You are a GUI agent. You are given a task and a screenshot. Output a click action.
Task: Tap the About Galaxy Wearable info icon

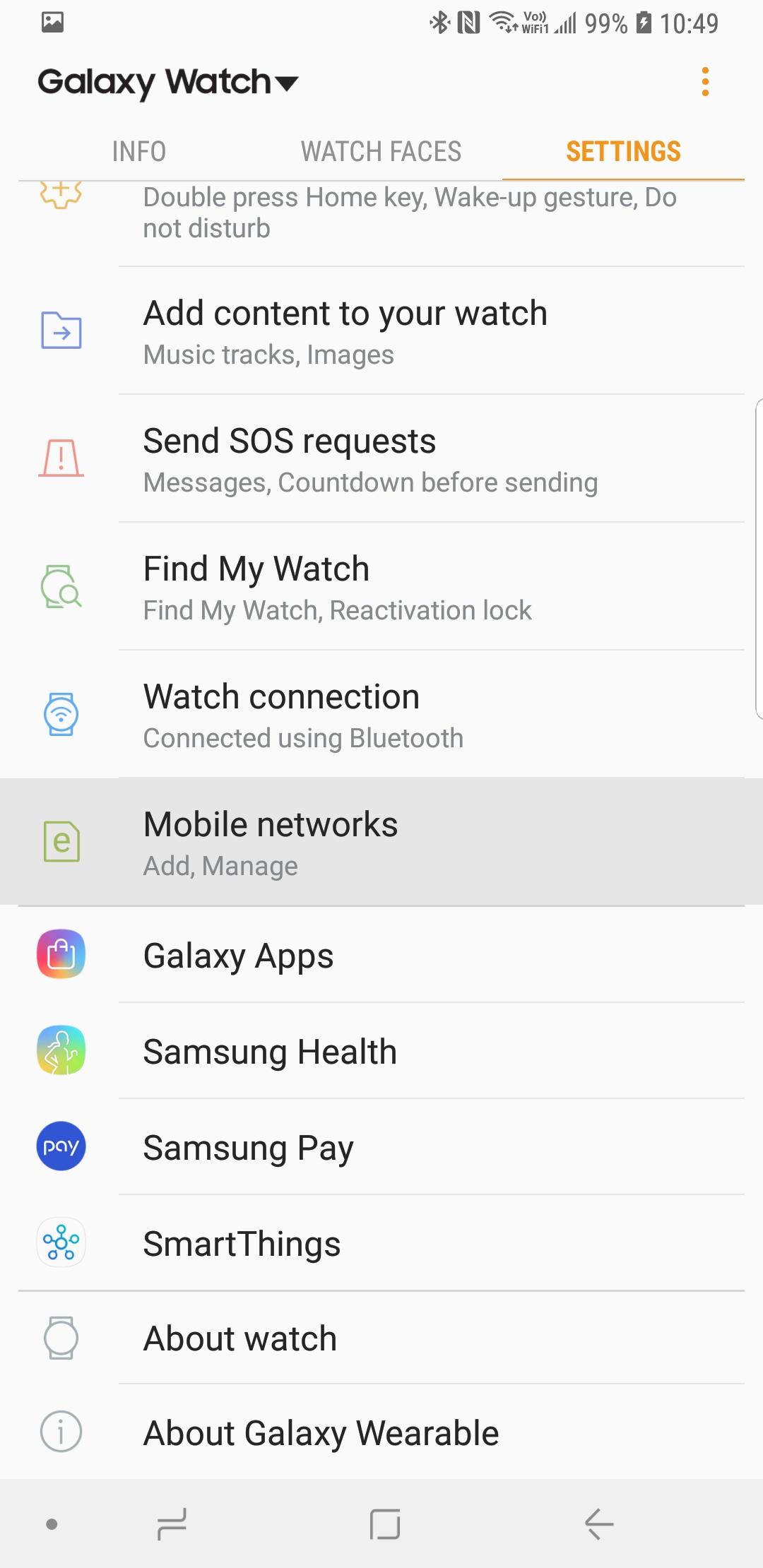point(61,1432)
